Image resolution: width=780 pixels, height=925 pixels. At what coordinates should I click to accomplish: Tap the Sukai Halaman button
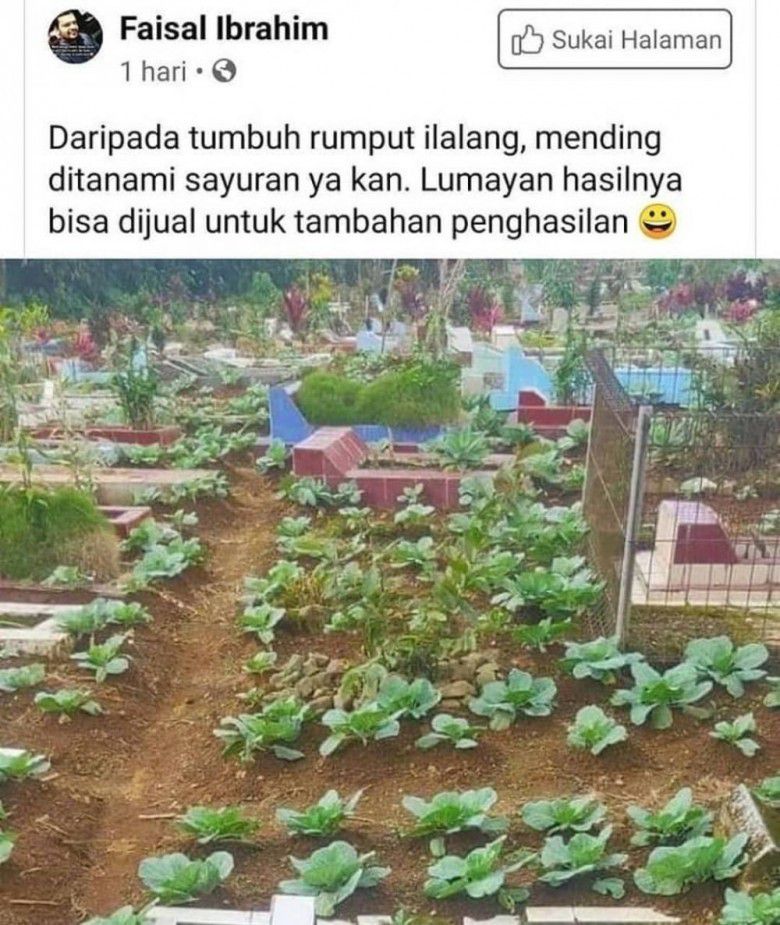click(614, 40)
